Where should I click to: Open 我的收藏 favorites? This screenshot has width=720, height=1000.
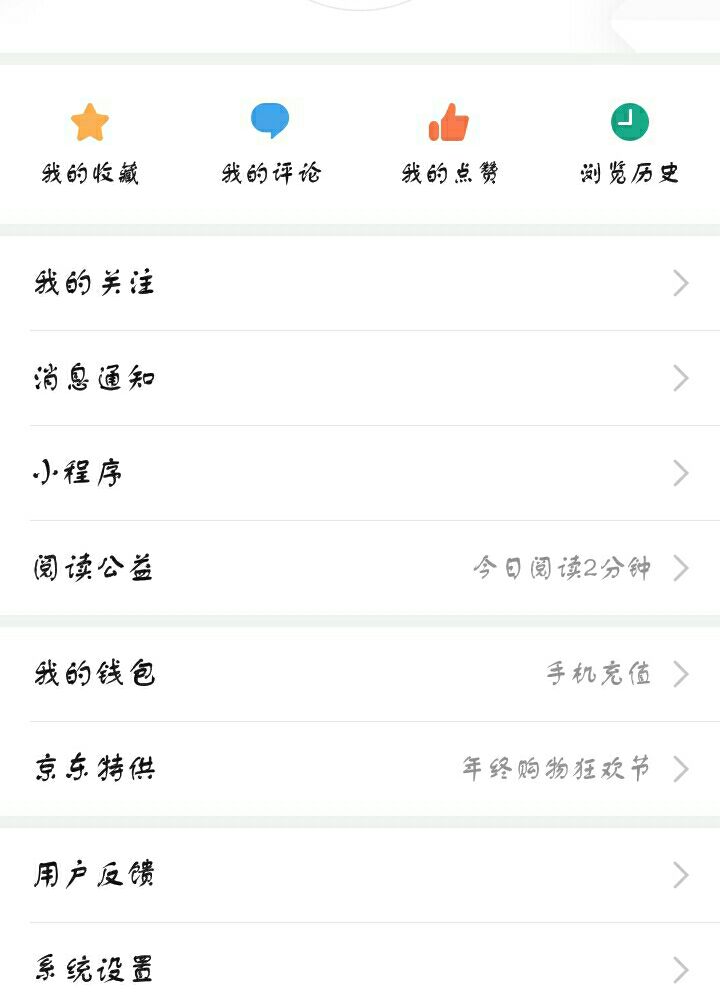[90, 145]
